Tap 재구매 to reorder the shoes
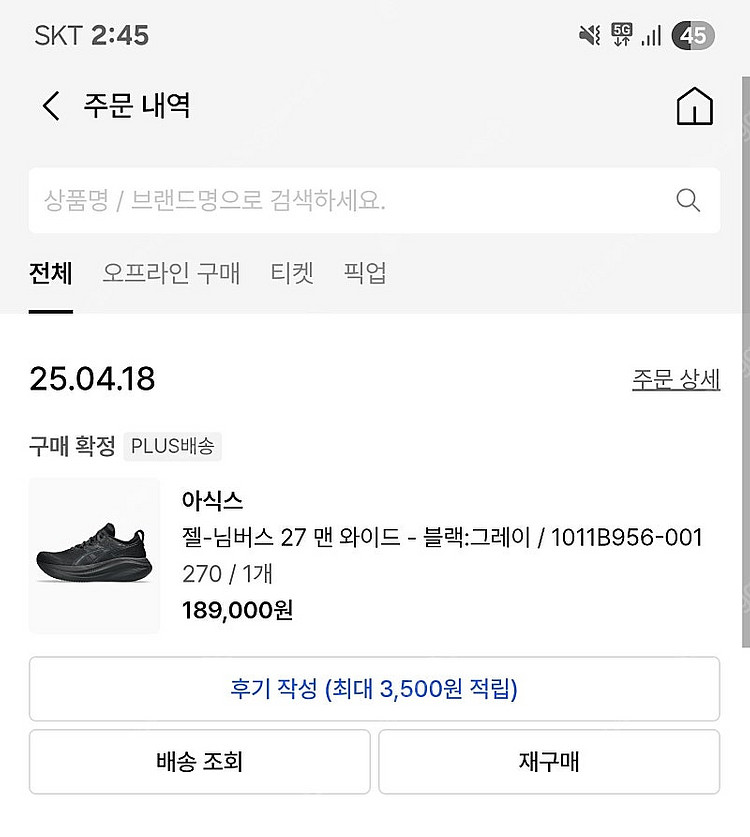 pos(548,762)
